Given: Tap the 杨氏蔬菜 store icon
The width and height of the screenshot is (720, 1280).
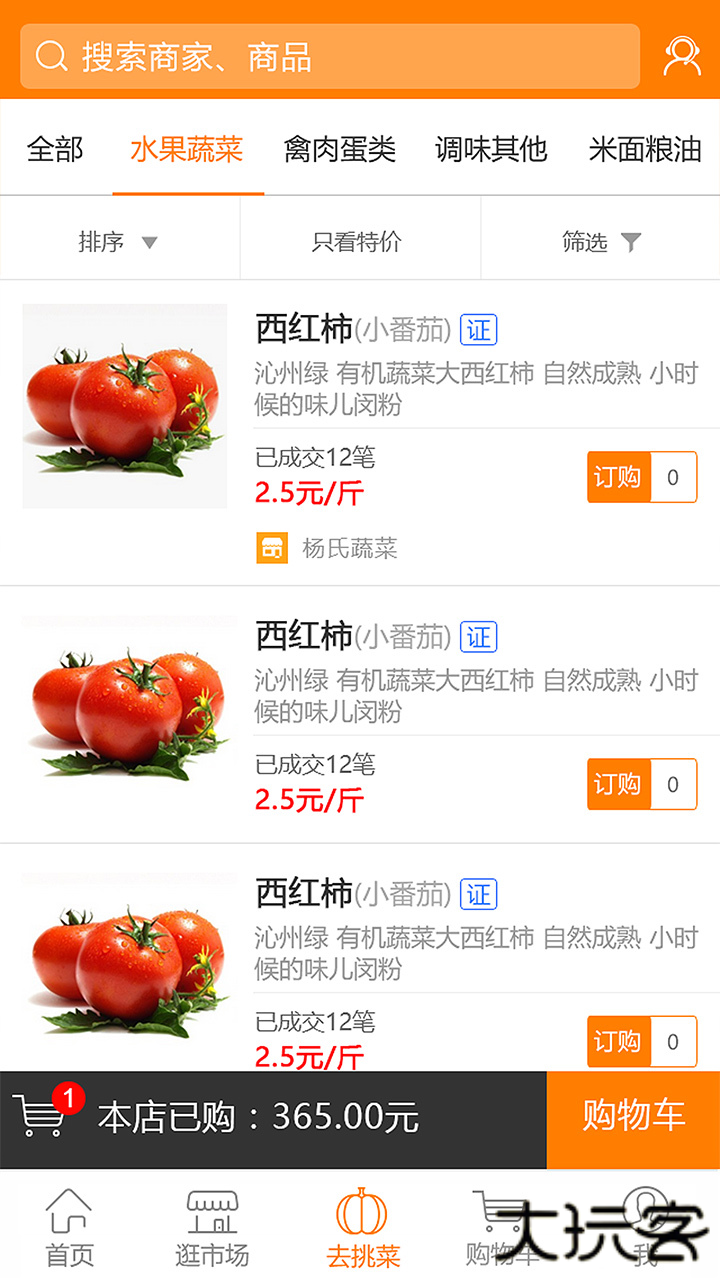Looking at the screenshot, I should click(x=272, y=548).
